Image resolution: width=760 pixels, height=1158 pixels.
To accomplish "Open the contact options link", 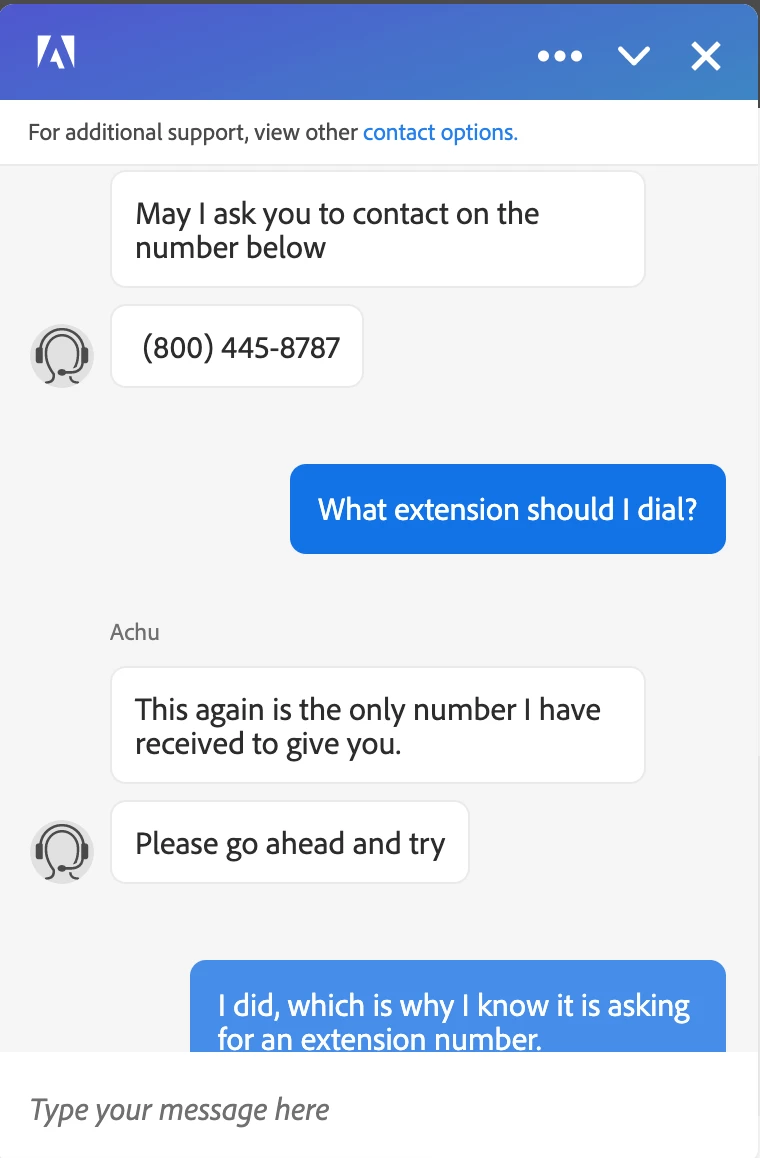I will click(440, 132).
